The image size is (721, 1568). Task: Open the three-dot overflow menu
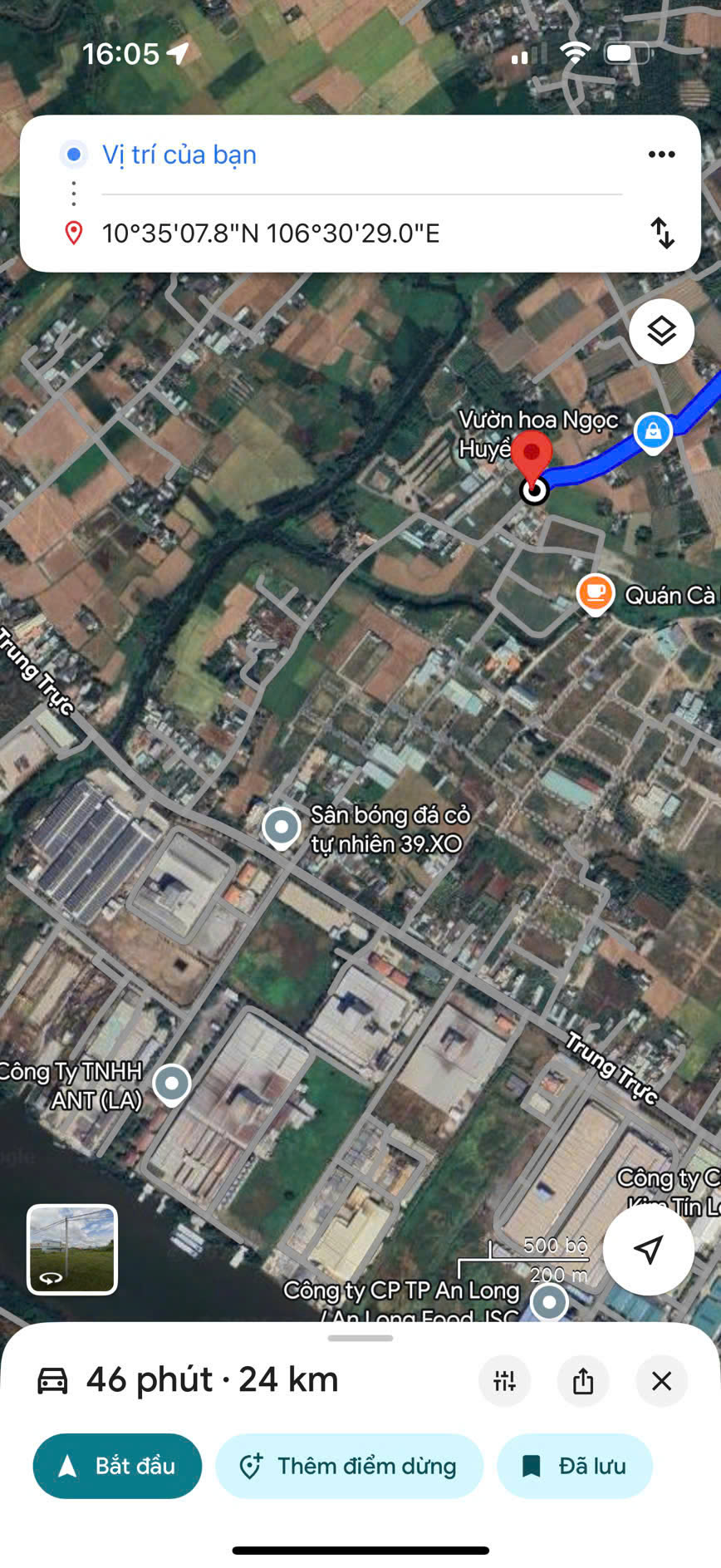tap(661, 155)
